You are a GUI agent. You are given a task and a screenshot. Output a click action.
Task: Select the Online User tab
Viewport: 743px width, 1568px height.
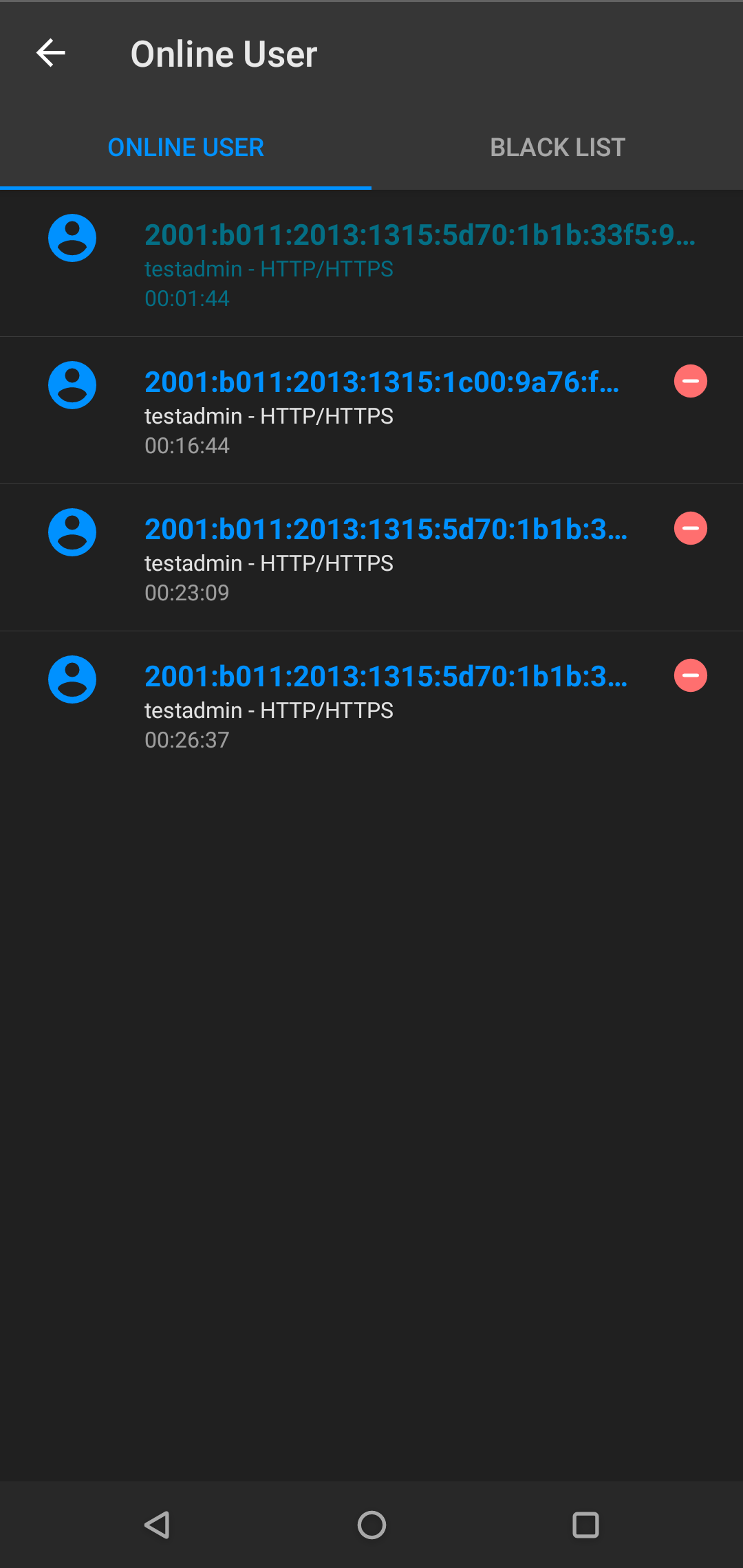(186, 147)
